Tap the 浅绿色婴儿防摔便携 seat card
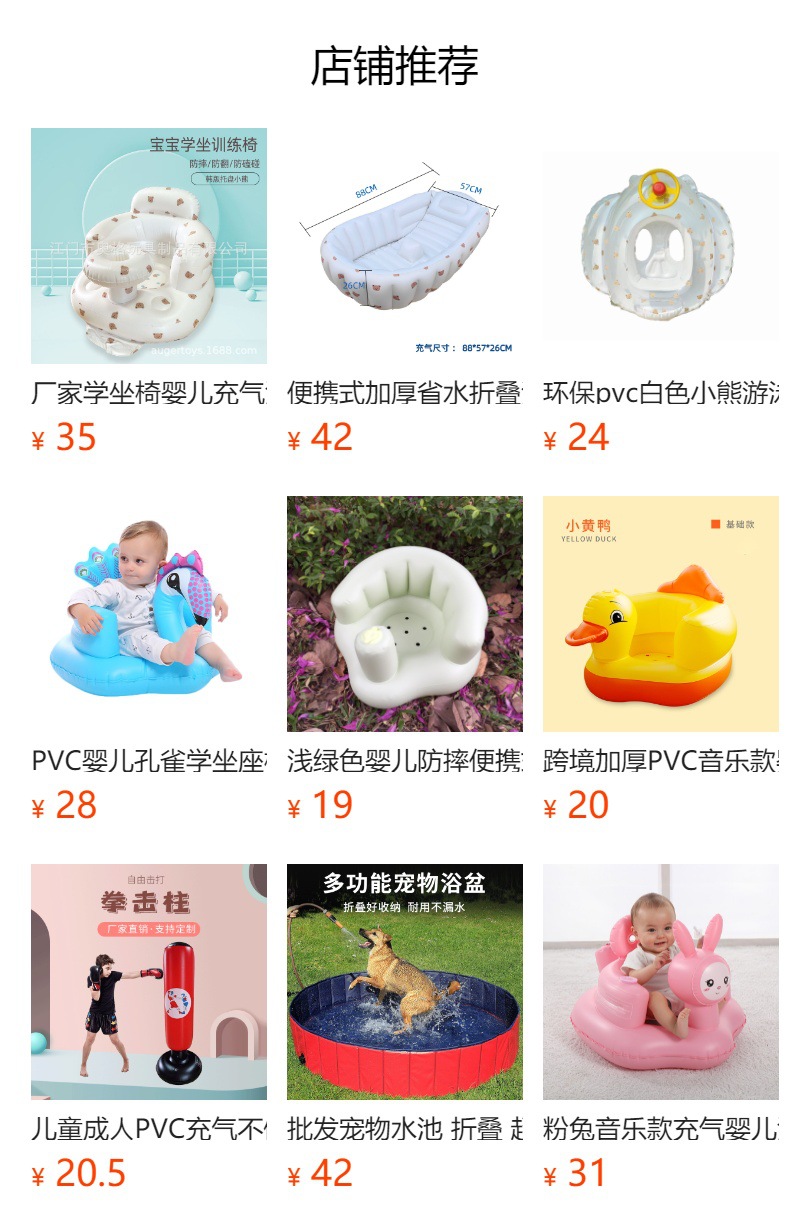Image resolution: width=790 pixels, height=1232 pixels. [x=405, y=659]
